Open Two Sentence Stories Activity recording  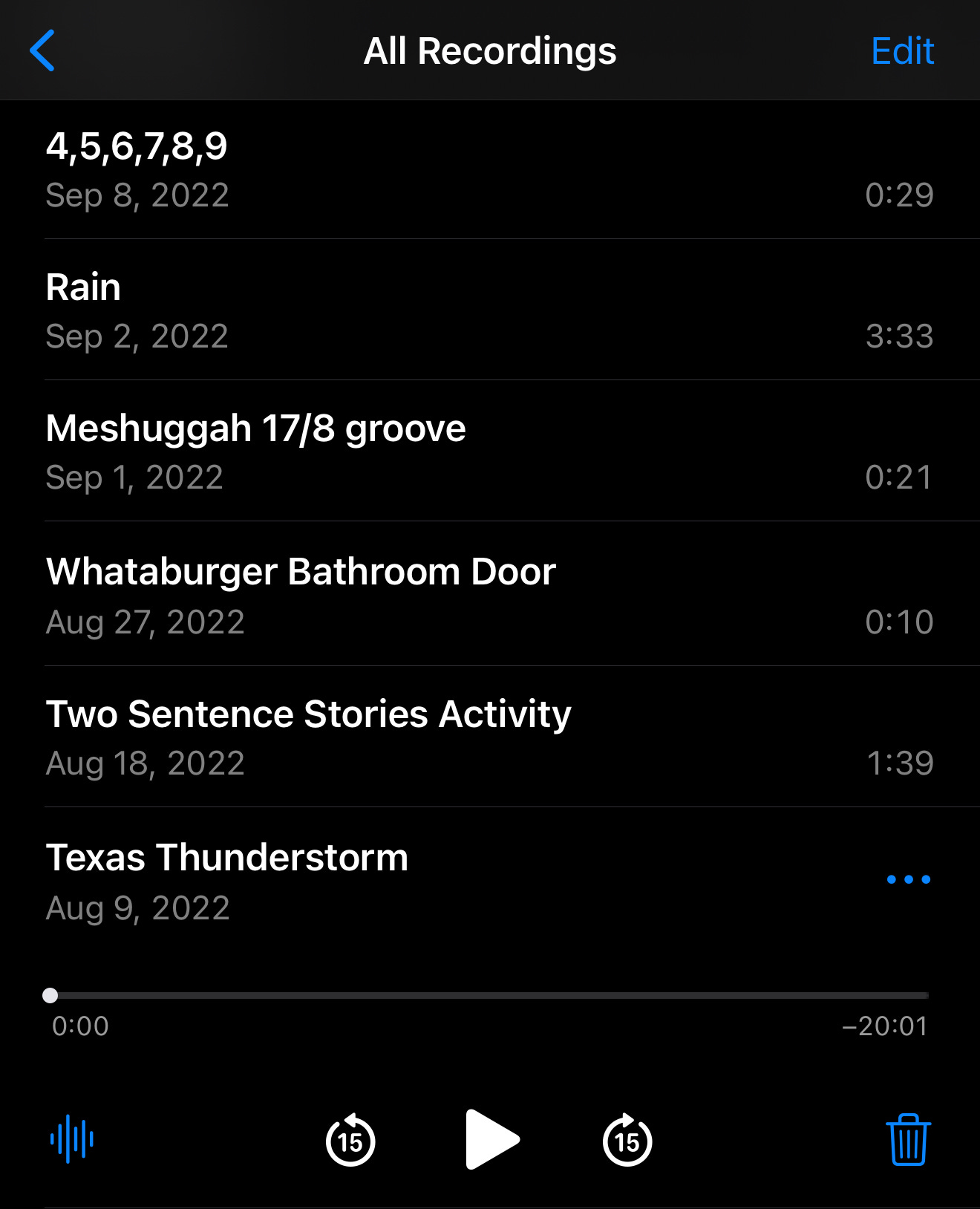pos(490,737)
